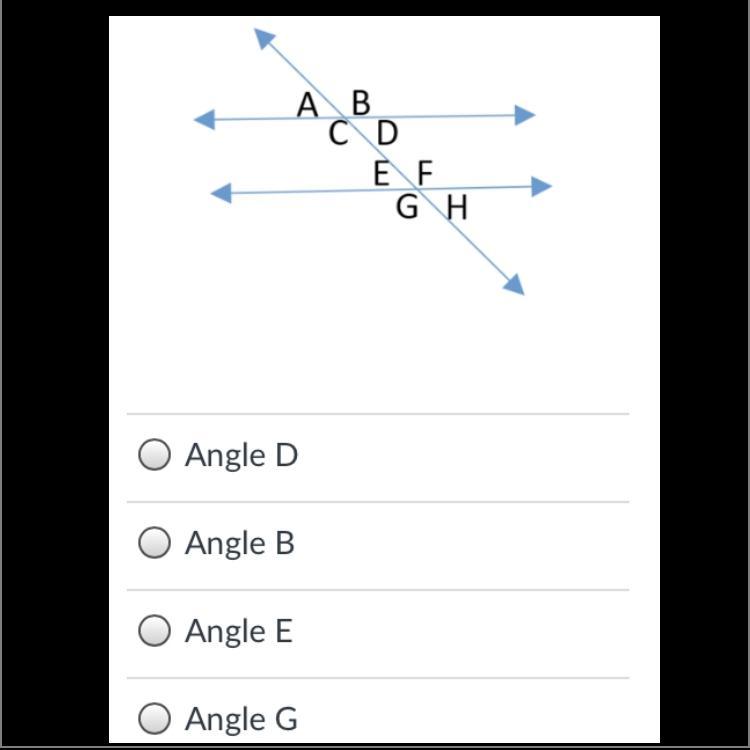Screen dimensions: 750x750
Task: Select the Angle D answer option
Action: [x=154, y=455]
